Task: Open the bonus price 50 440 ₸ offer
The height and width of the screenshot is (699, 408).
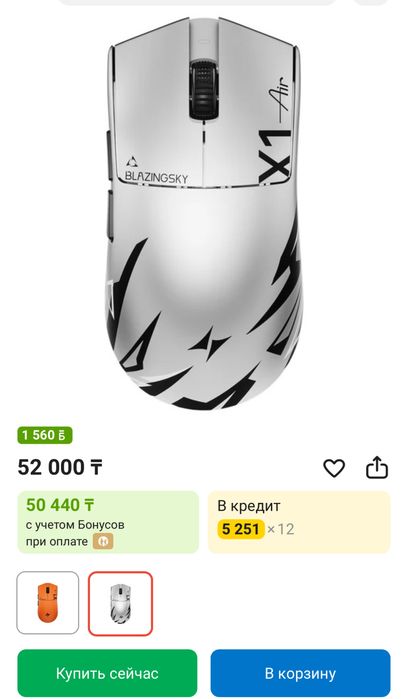Action: 108,522
